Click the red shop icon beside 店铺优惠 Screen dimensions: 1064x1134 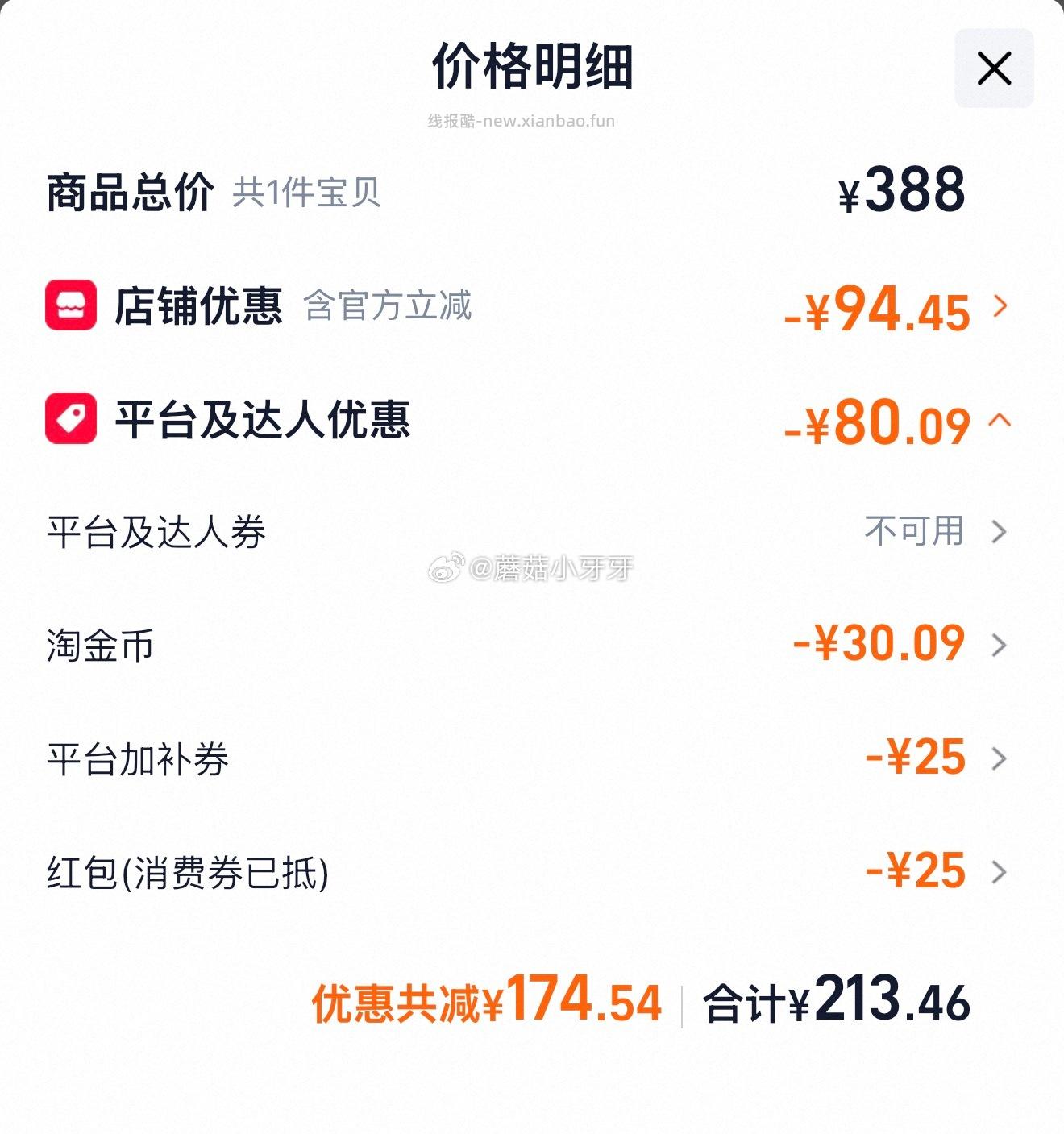tap(69, 306)
